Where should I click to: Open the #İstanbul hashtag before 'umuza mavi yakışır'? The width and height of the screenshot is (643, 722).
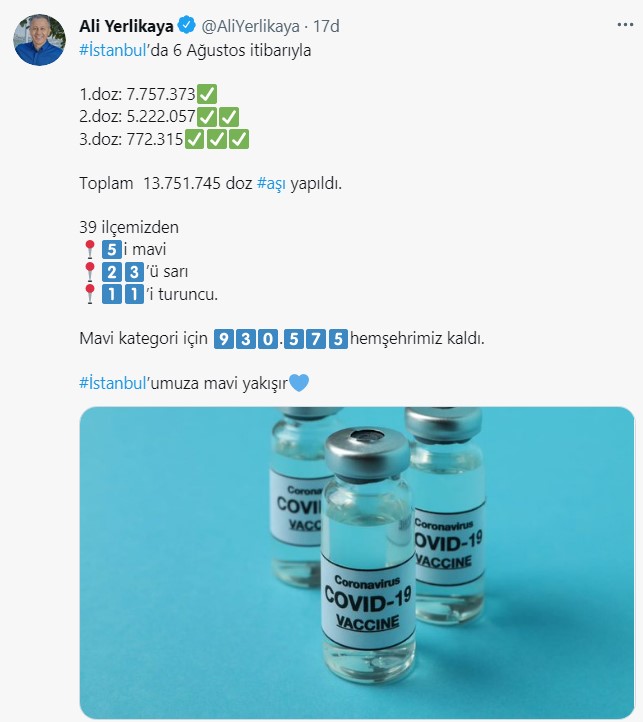coord(112,382)
